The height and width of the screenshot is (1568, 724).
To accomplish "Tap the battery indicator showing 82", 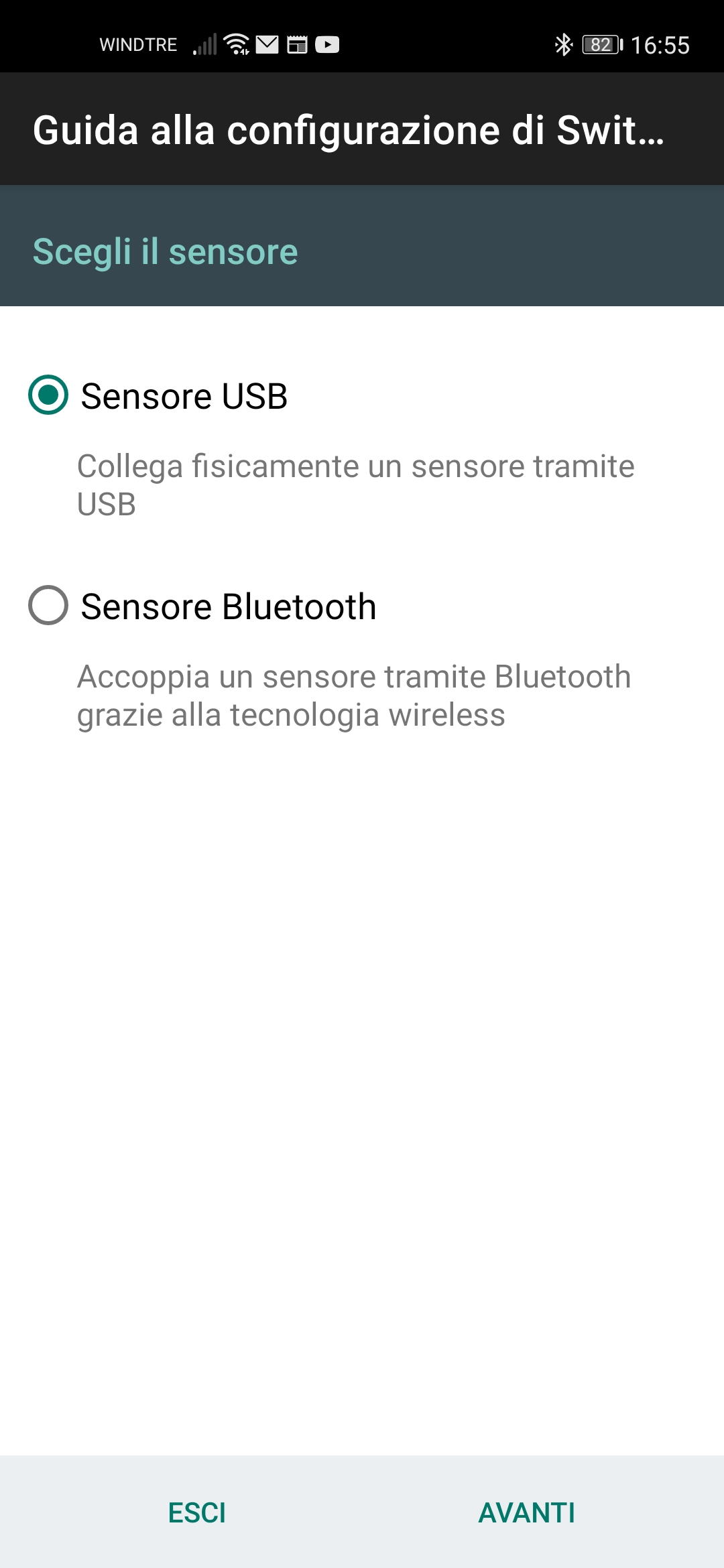I will coord(601,44).
